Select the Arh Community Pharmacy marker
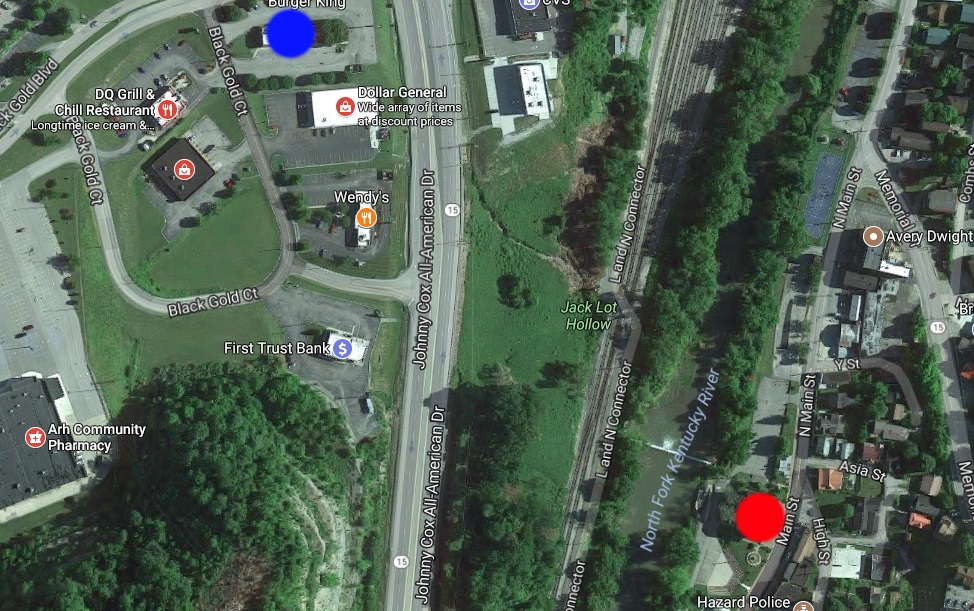 [34, 437]
